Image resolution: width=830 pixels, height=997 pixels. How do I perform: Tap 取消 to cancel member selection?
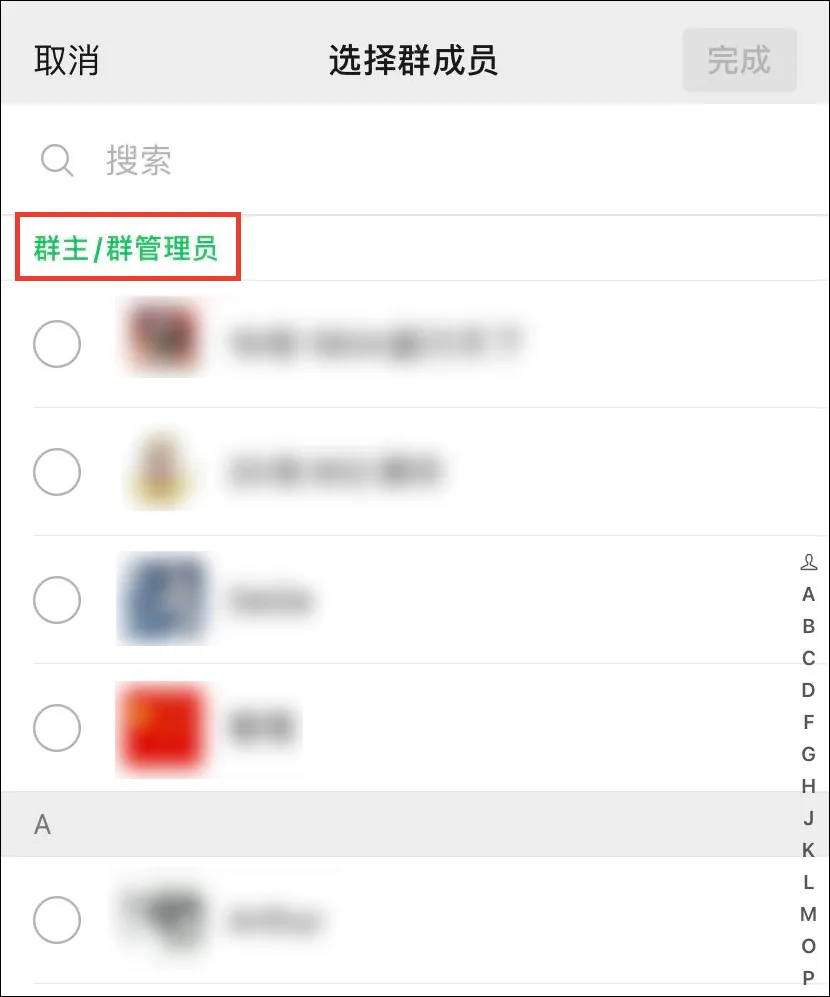point(66,61)
